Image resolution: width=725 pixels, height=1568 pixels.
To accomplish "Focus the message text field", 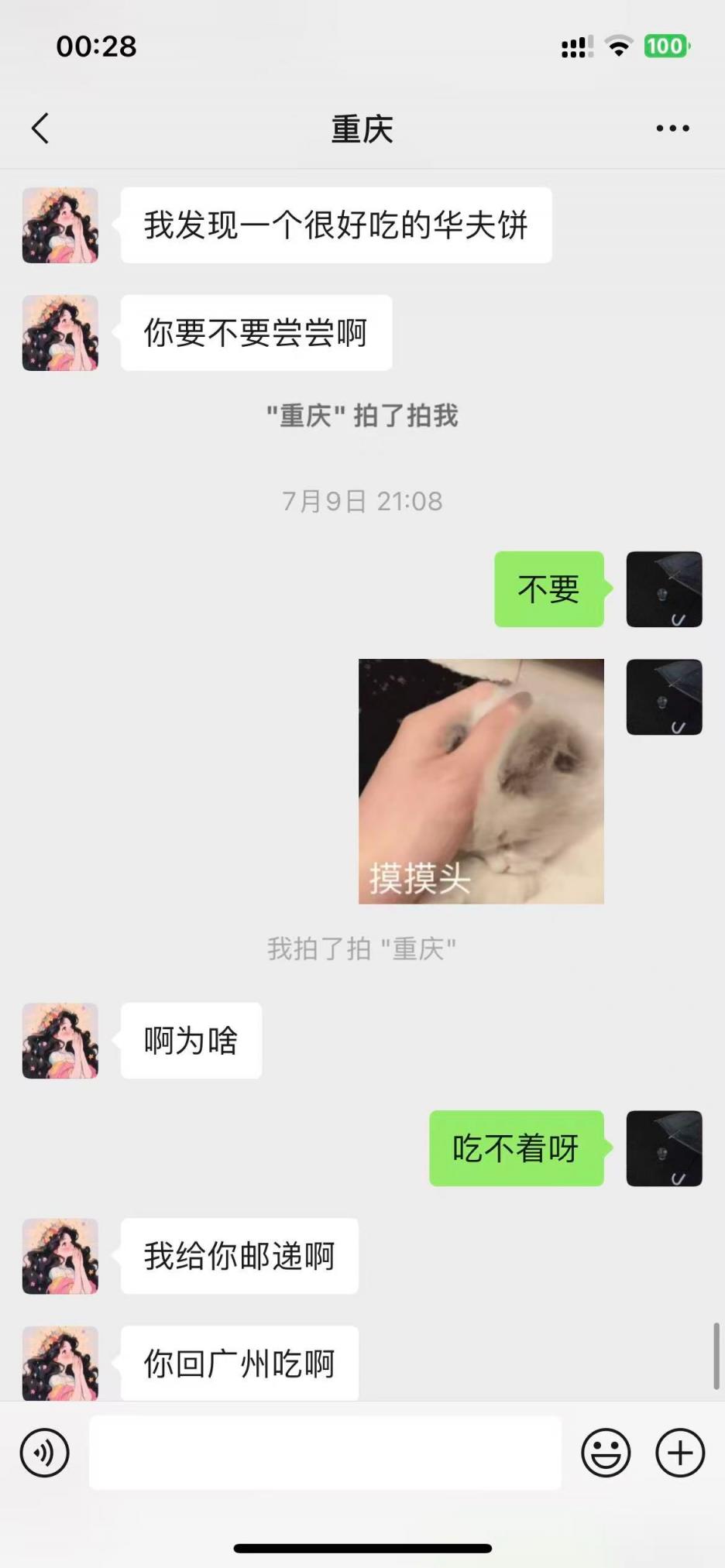I will pos(325,1453).
